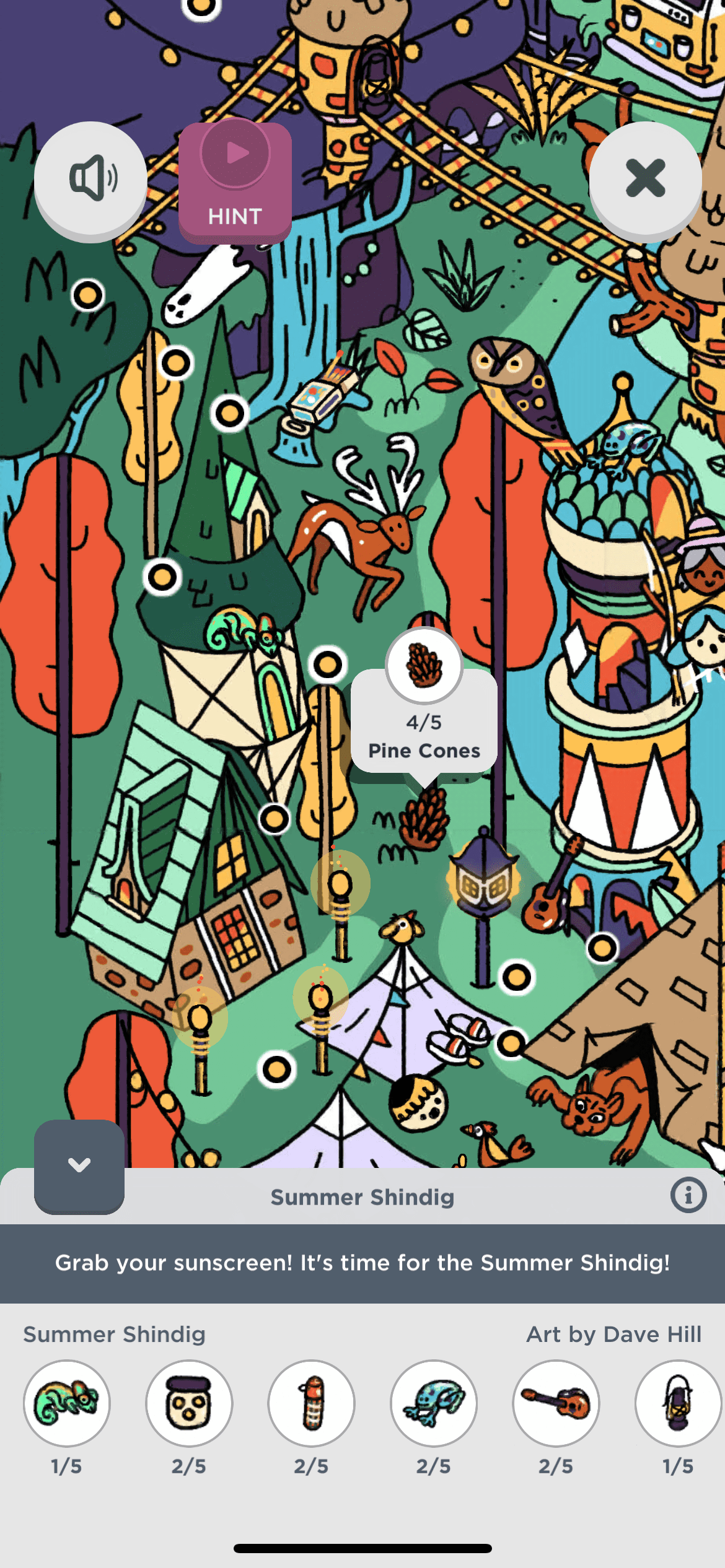Screen dimensions: 725x1568
Task: Select the guitar item in the list
Action: click(x=556, y=1403)
